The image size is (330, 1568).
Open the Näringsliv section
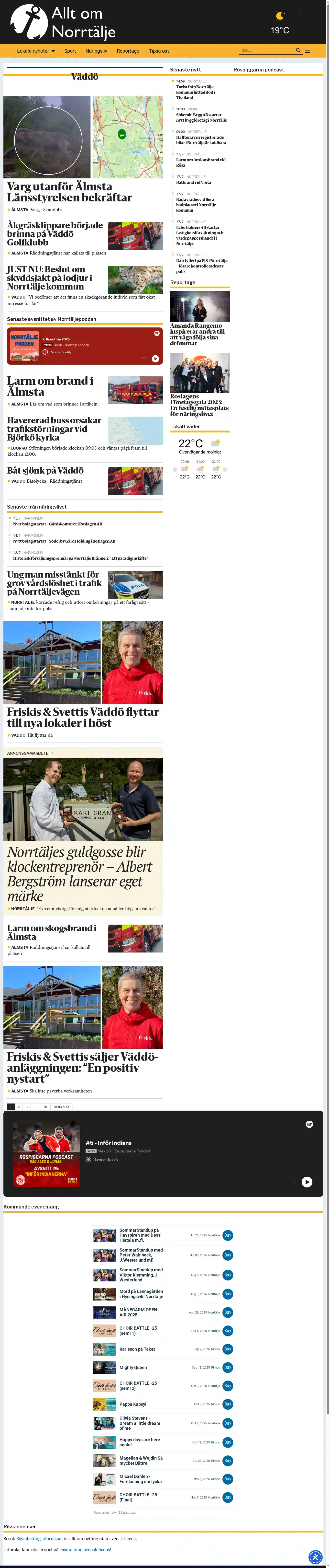[x=96, y=51]
